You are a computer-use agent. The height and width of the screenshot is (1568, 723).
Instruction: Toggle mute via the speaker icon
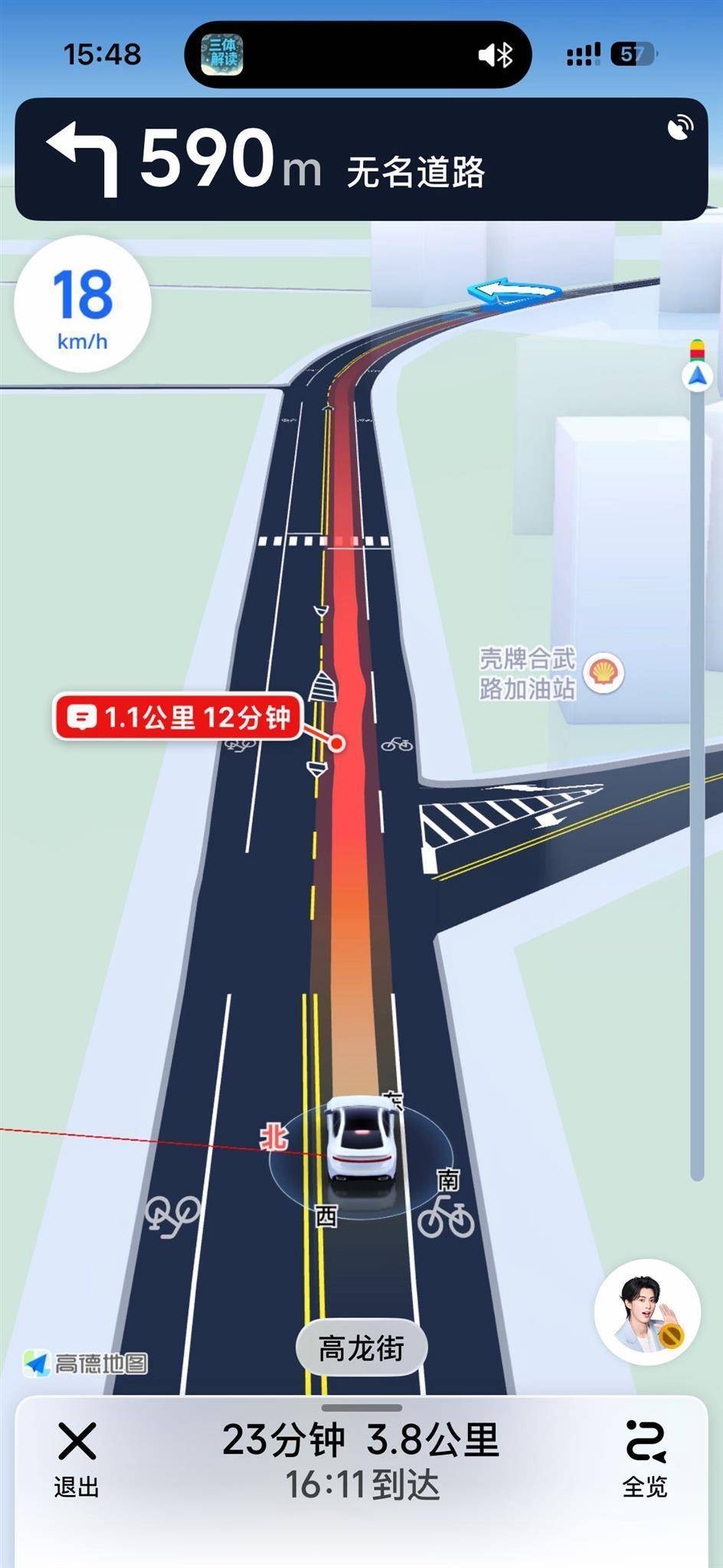[x=486, y=54]
